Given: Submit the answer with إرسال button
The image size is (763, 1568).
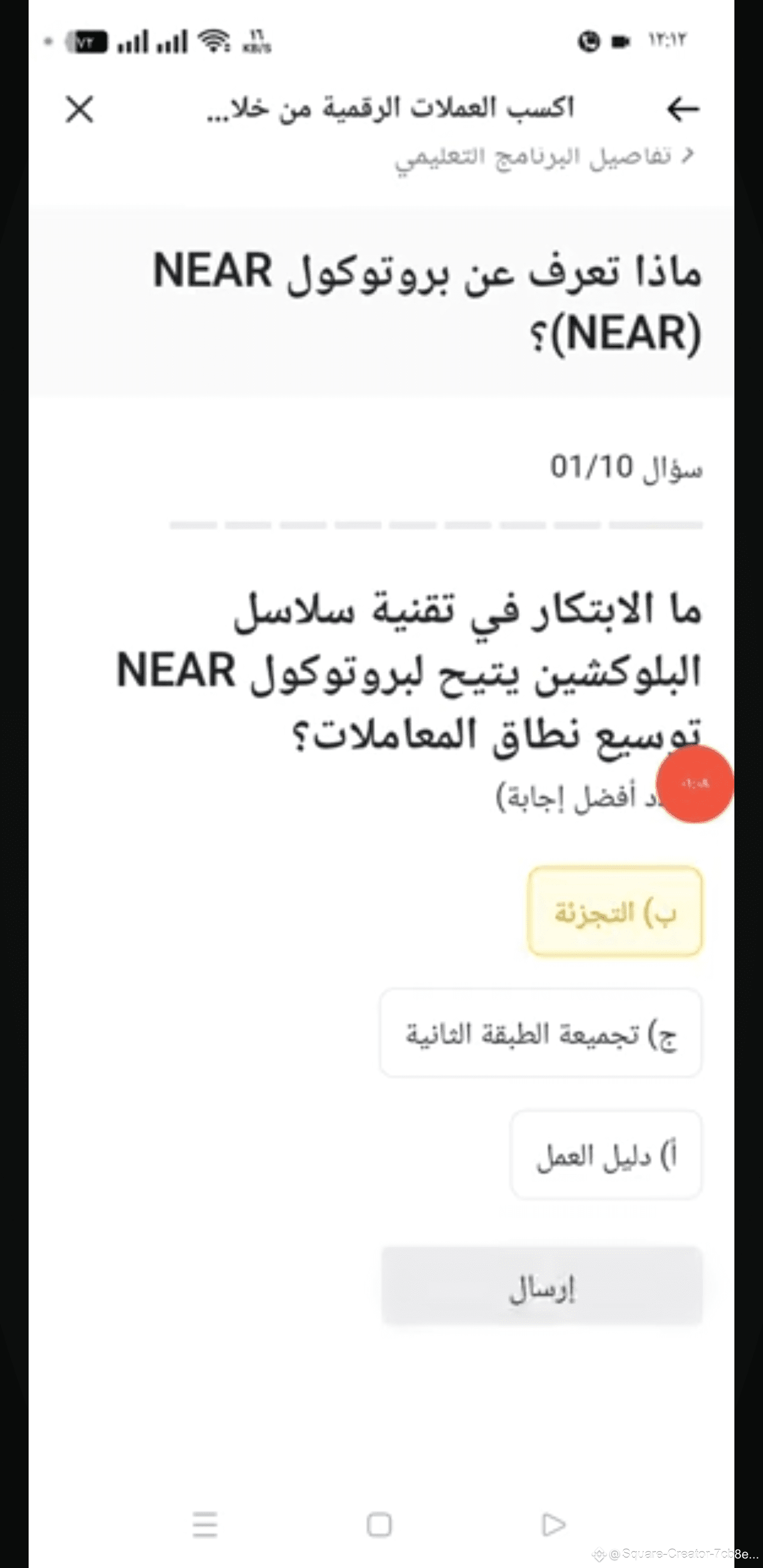Looking at the screenshot, I should pyautogui.click(x=542, y=1286).
